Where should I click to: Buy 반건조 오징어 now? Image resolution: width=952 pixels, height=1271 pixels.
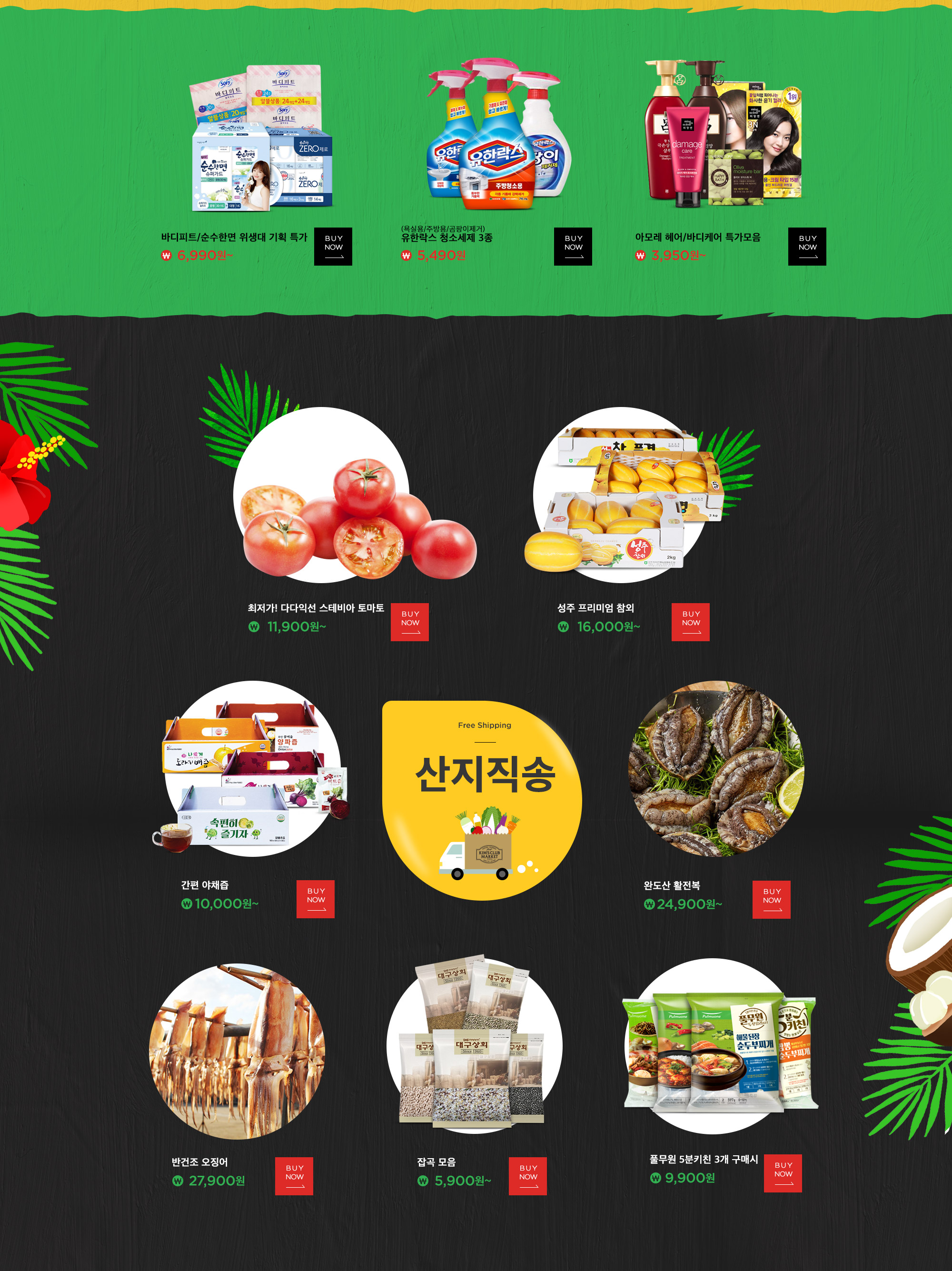coord(294,1176)
